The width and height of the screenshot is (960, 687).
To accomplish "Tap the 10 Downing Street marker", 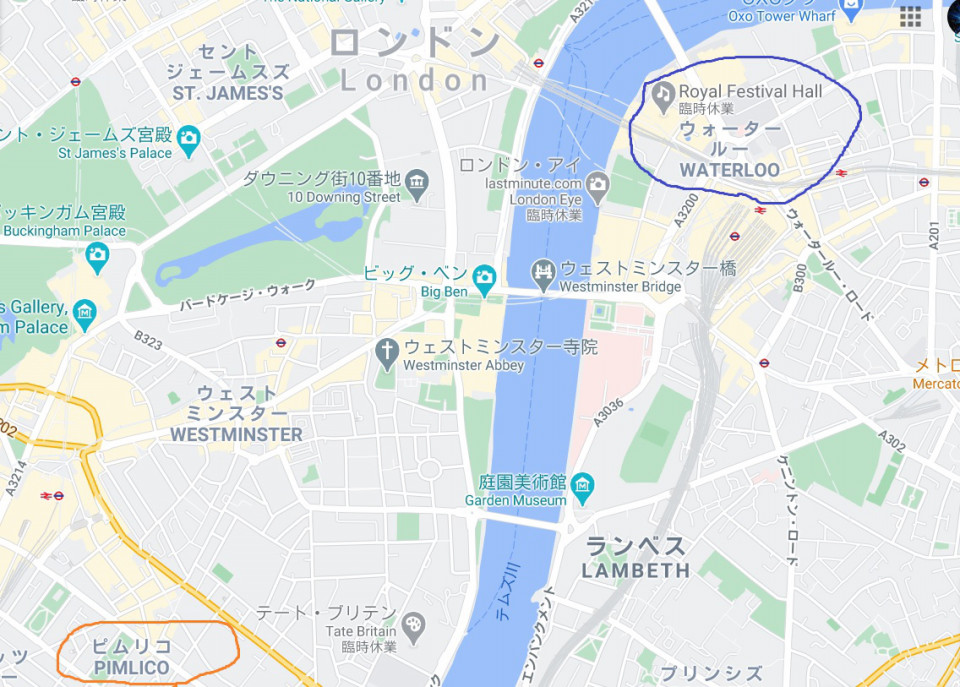I will click(x=417, y=183).
